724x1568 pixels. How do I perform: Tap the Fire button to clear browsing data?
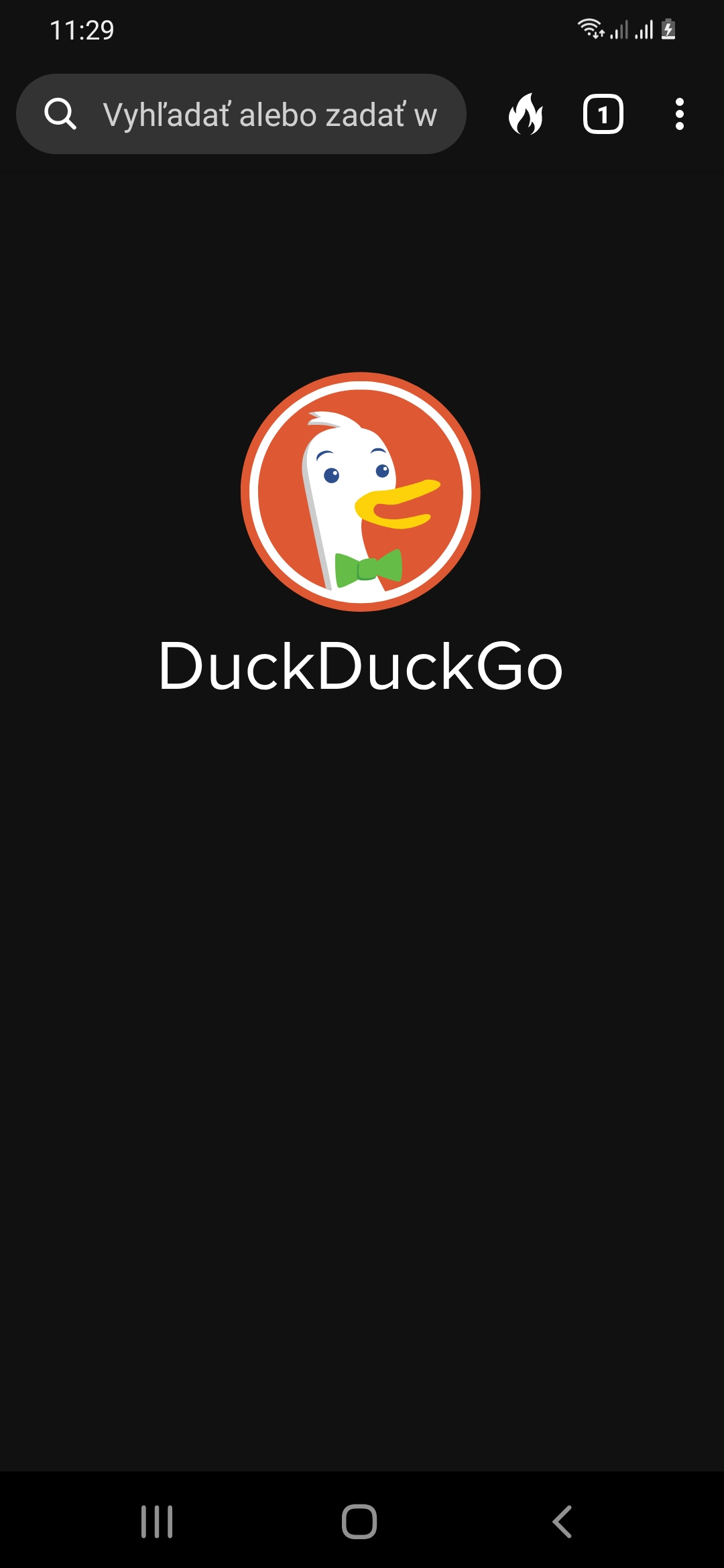click(527, 114)
